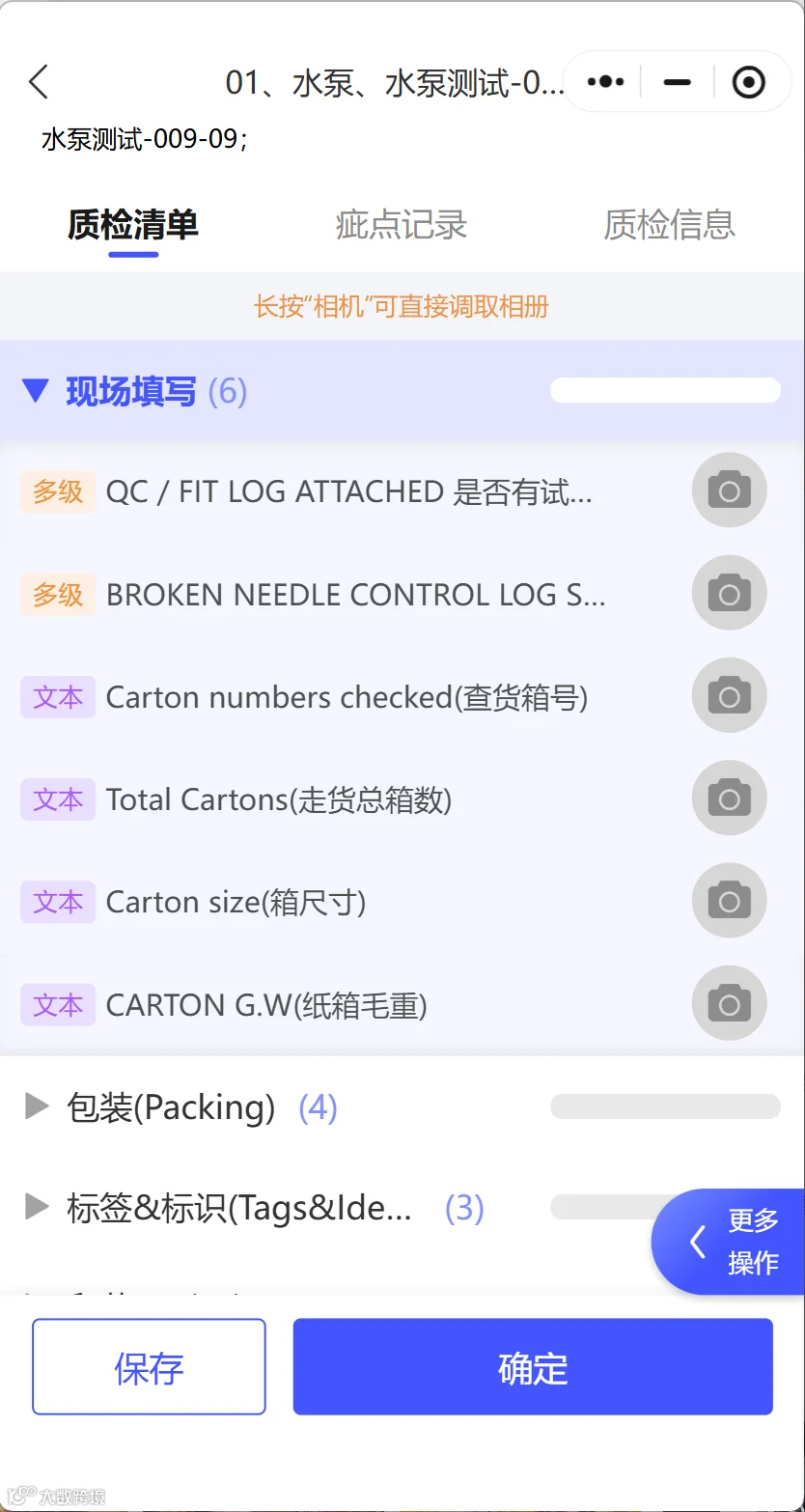
Task: Open the mini program three-dot menu
Action: pos(605,82)
